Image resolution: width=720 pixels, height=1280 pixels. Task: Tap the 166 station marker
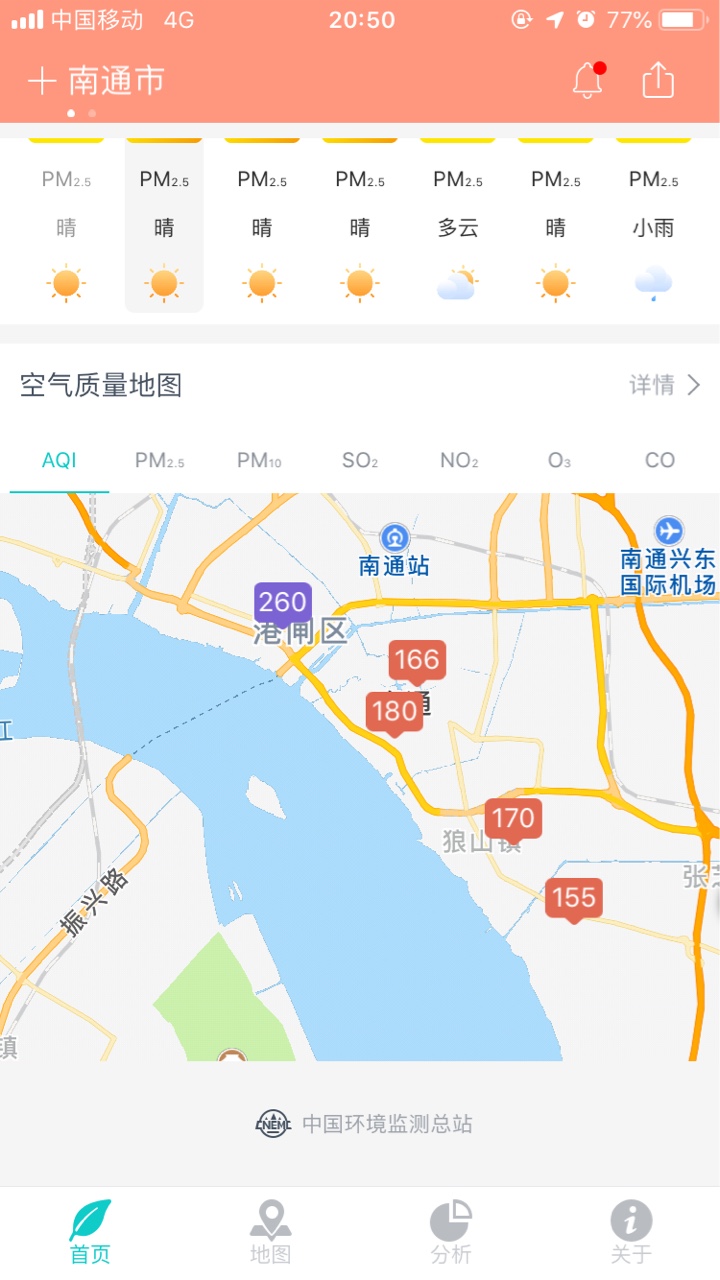[417, 660]
